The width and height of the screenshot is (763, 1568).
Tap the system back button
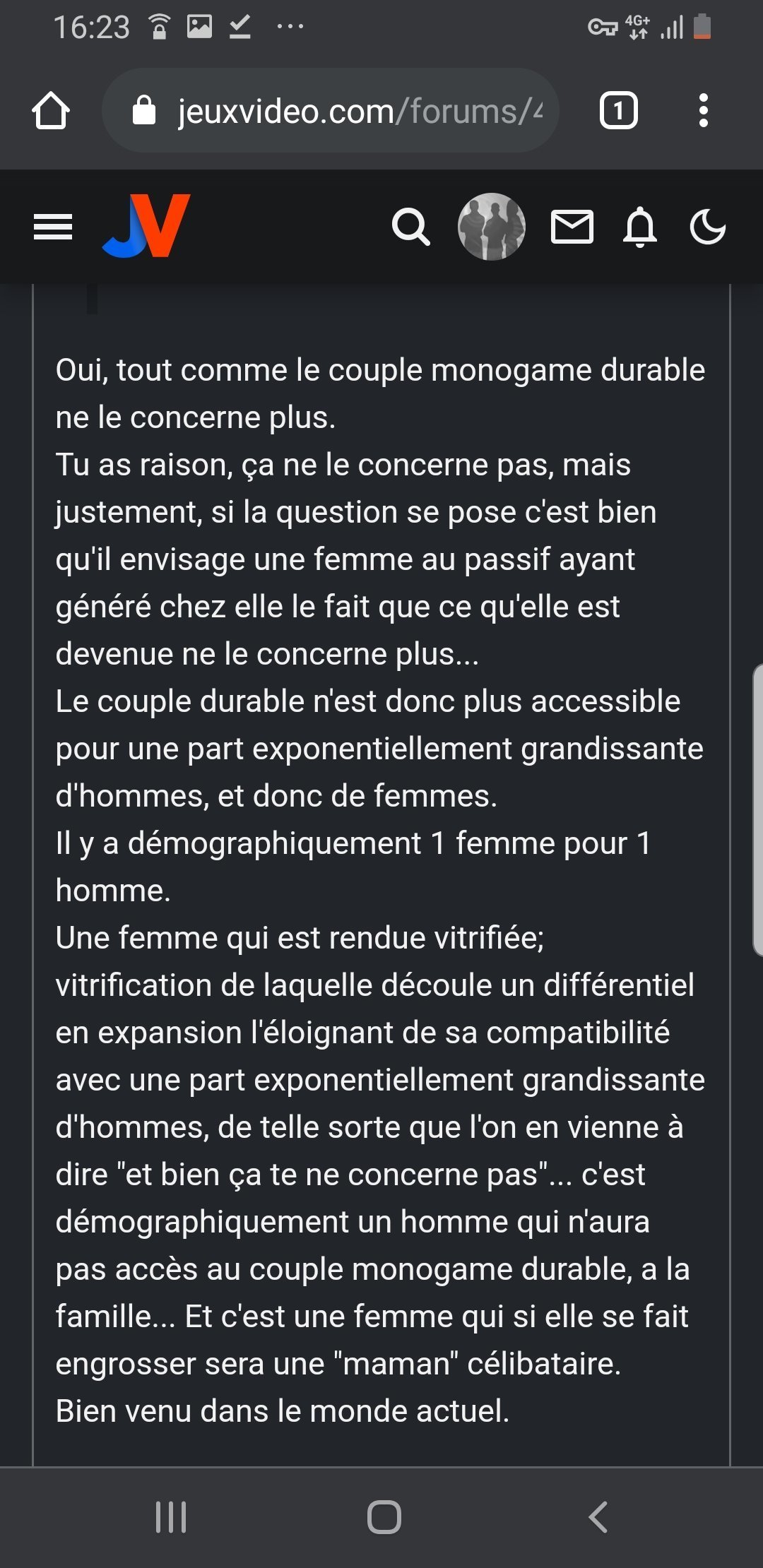tap(598, 1517)
